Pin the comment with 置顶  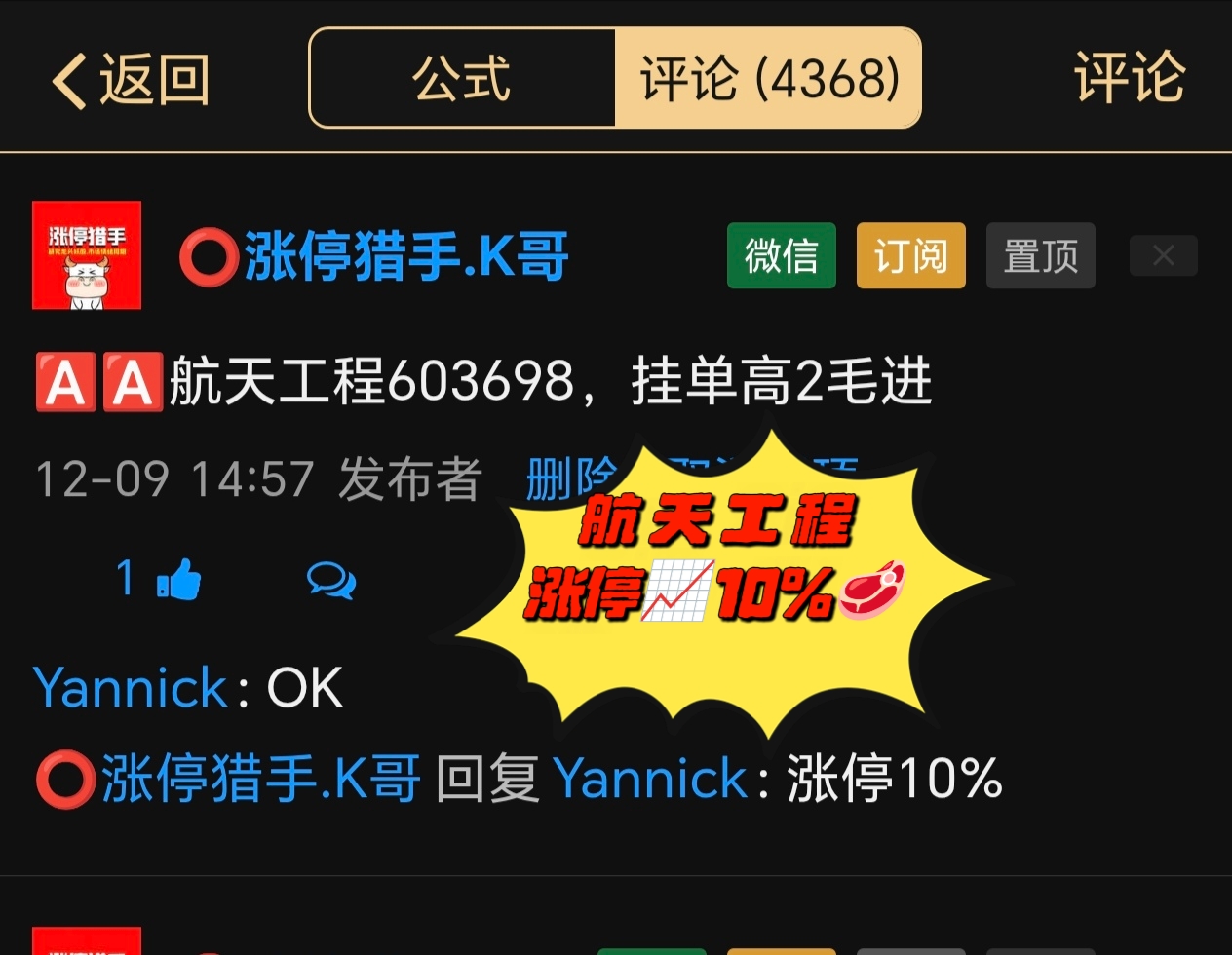(x=1040, y=256)
